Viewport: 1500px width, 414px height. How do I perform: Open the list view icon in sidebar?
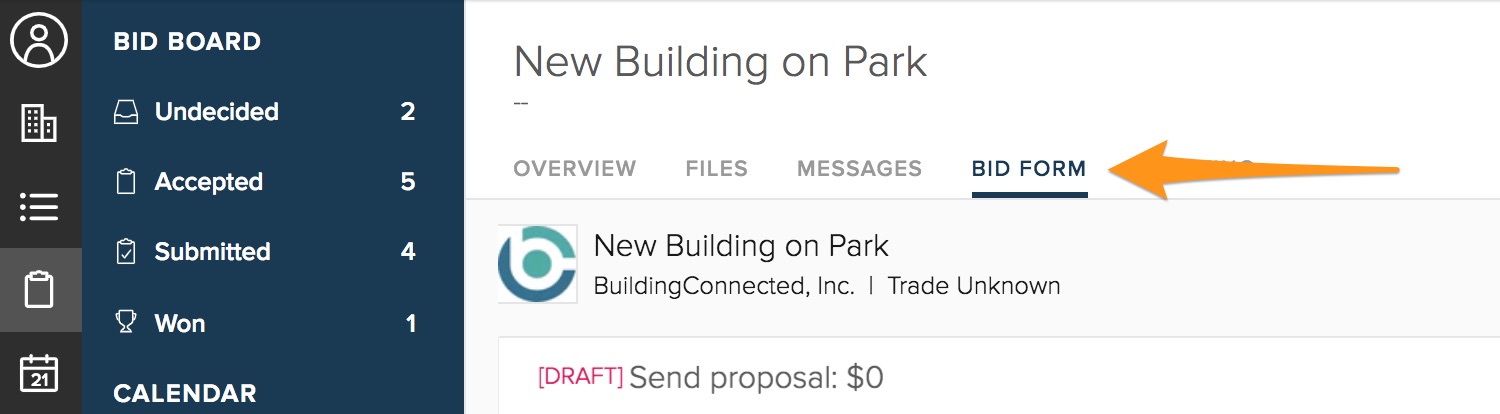click(39, 207)
